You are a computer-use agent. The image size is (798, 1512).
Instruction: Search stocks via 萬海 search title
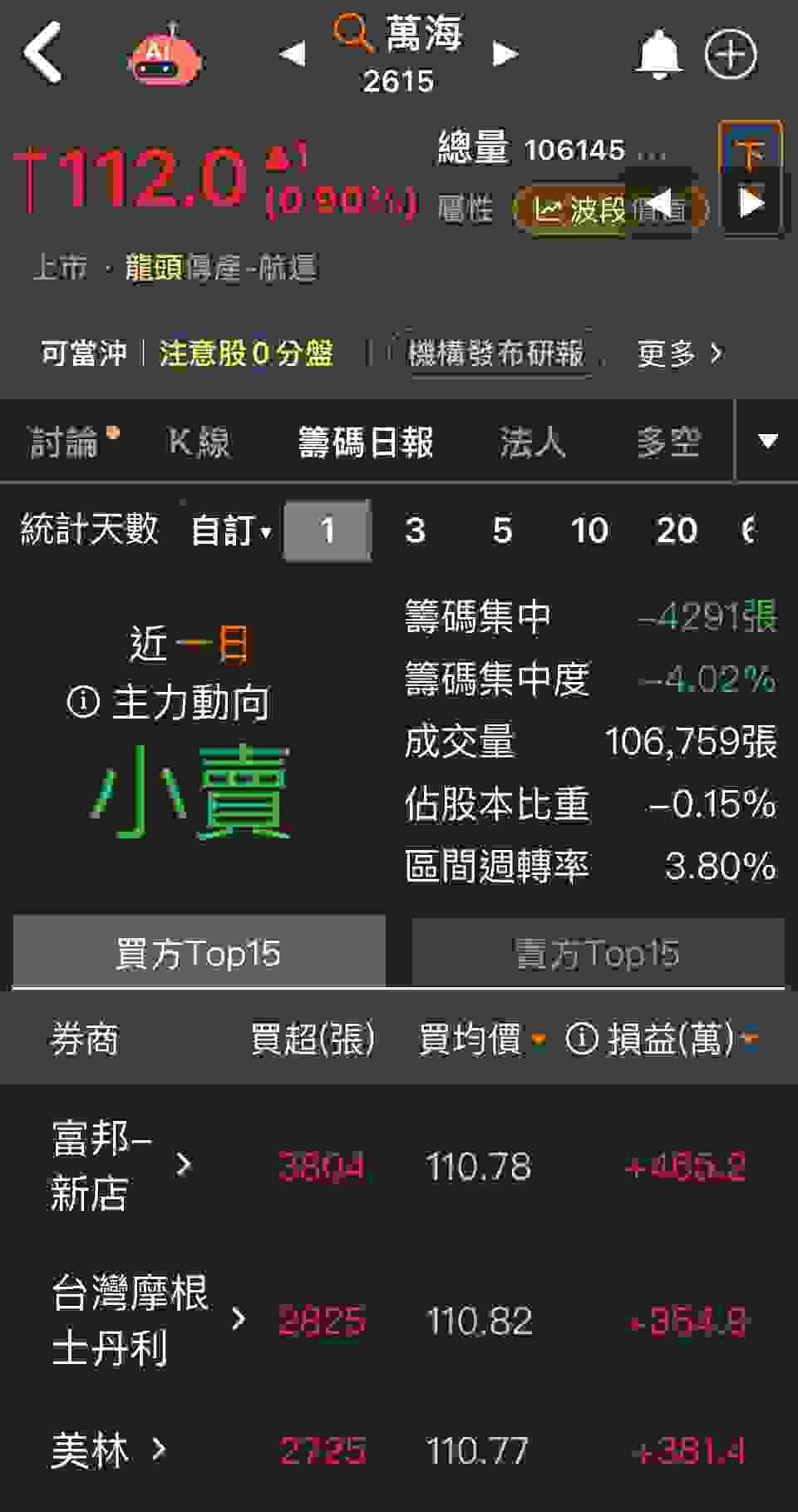point(399,37)
